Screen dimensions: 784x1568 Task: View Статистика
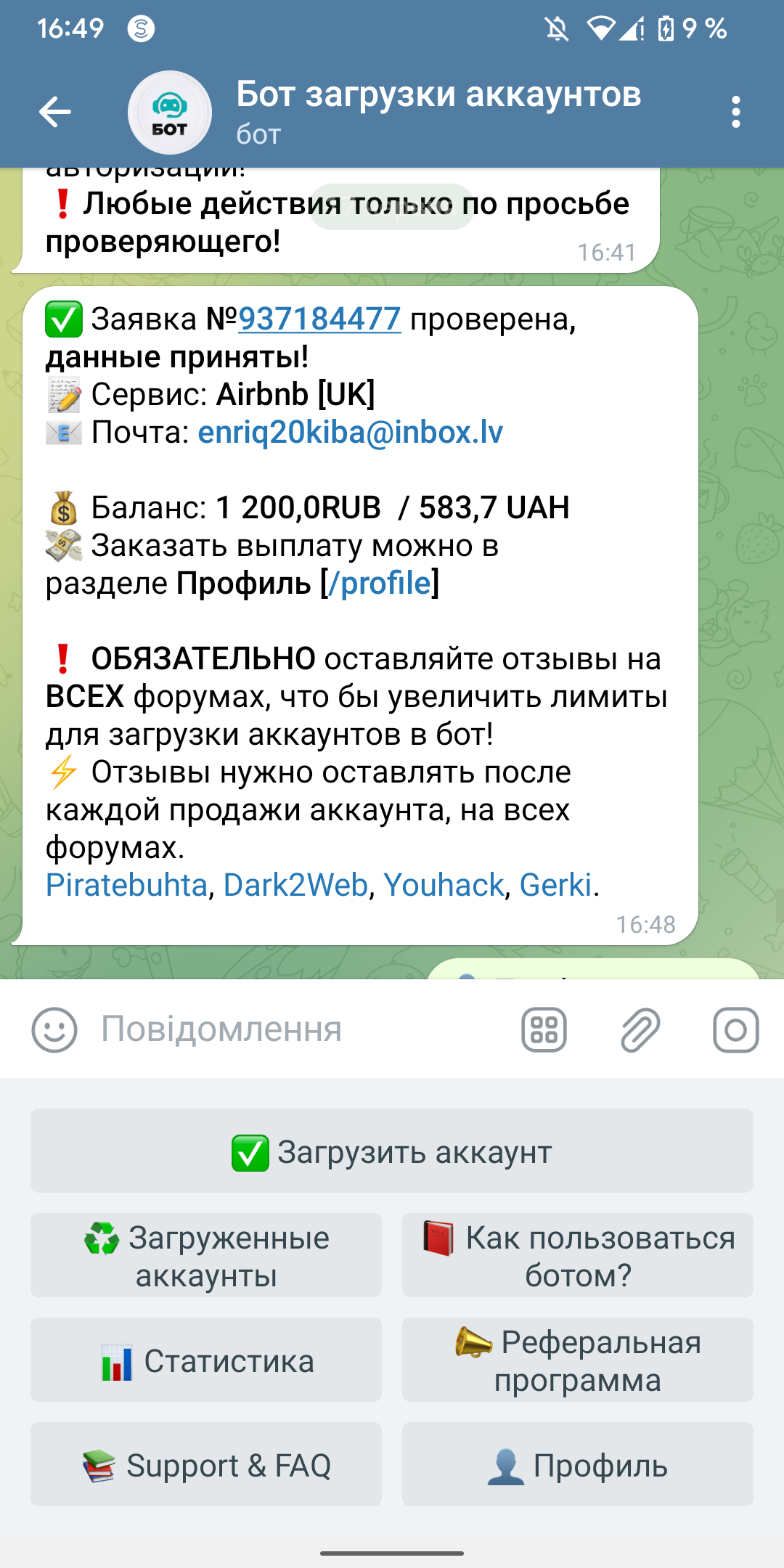(x=206, y=1360)
